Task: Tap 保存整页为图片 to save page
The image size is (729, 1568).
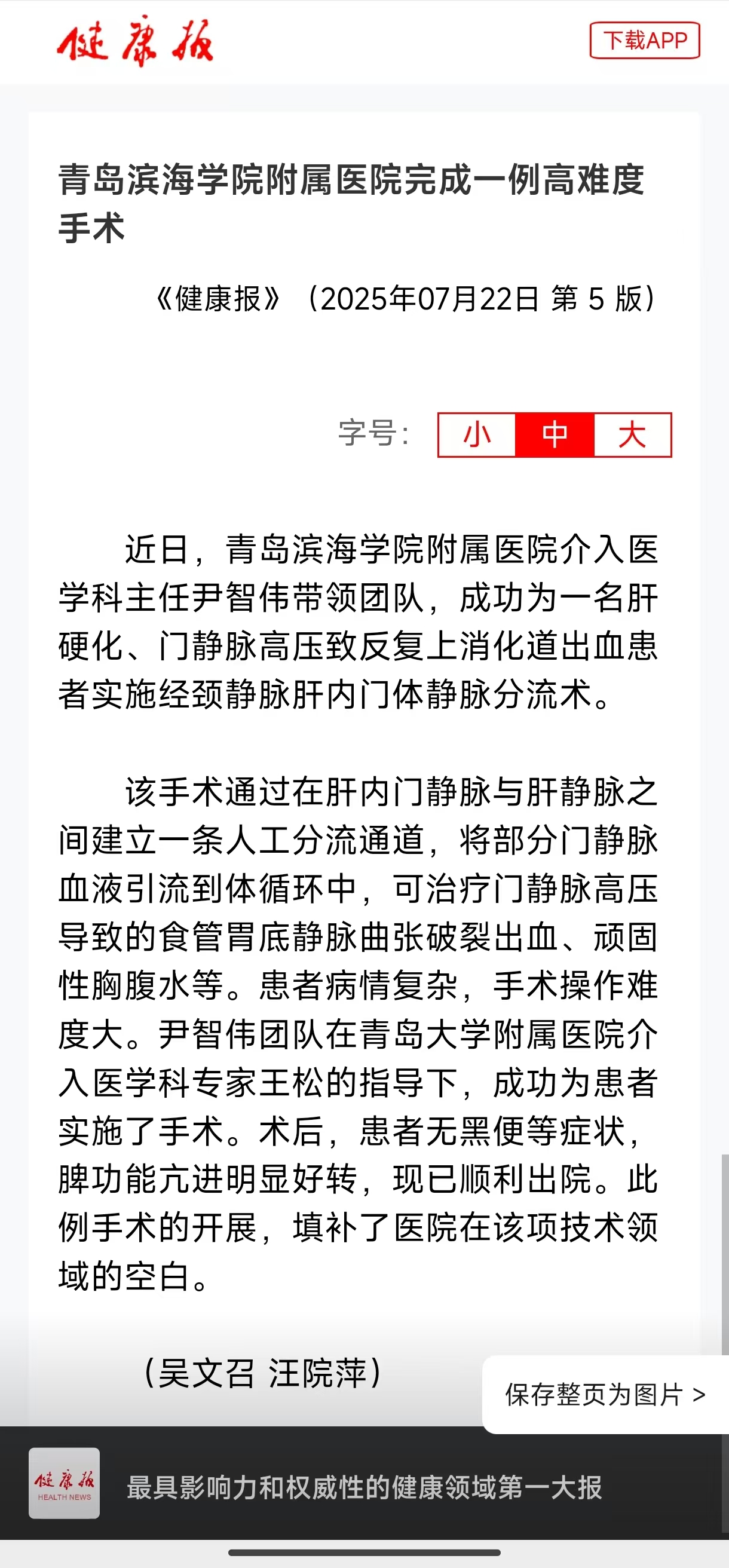Action: [x=605, y=1395]
